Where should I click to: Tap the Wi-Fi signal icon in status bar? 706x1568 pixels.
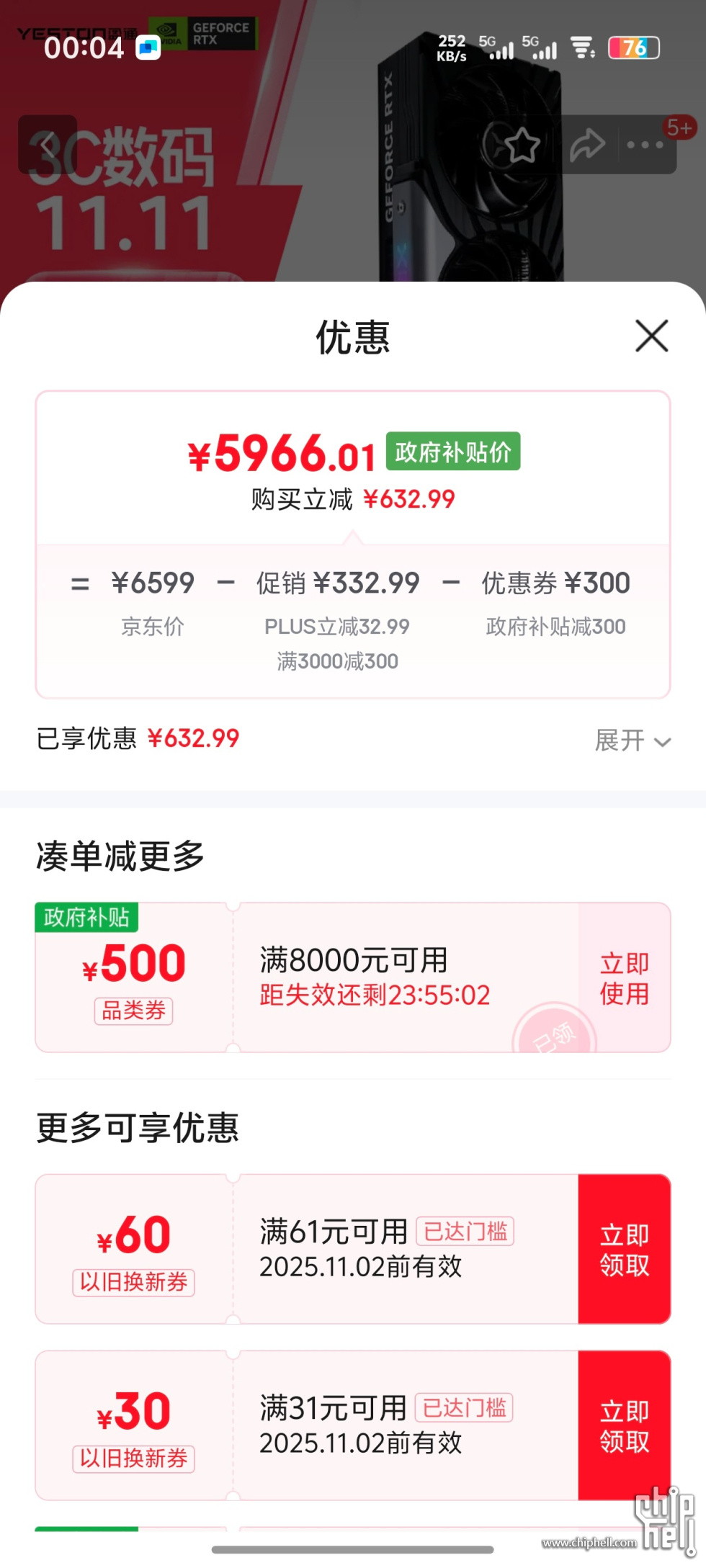[581, 48]
